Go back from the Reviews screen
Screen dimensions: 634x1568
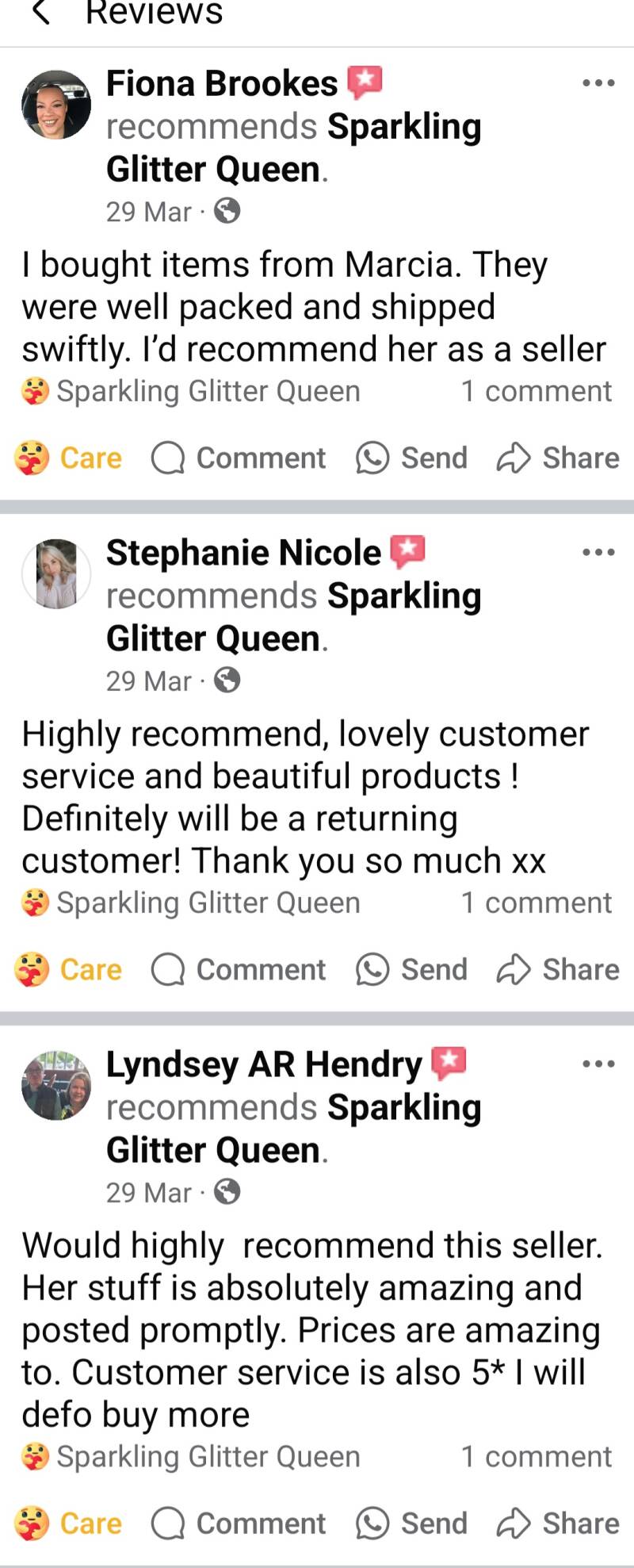pos(41,13)
